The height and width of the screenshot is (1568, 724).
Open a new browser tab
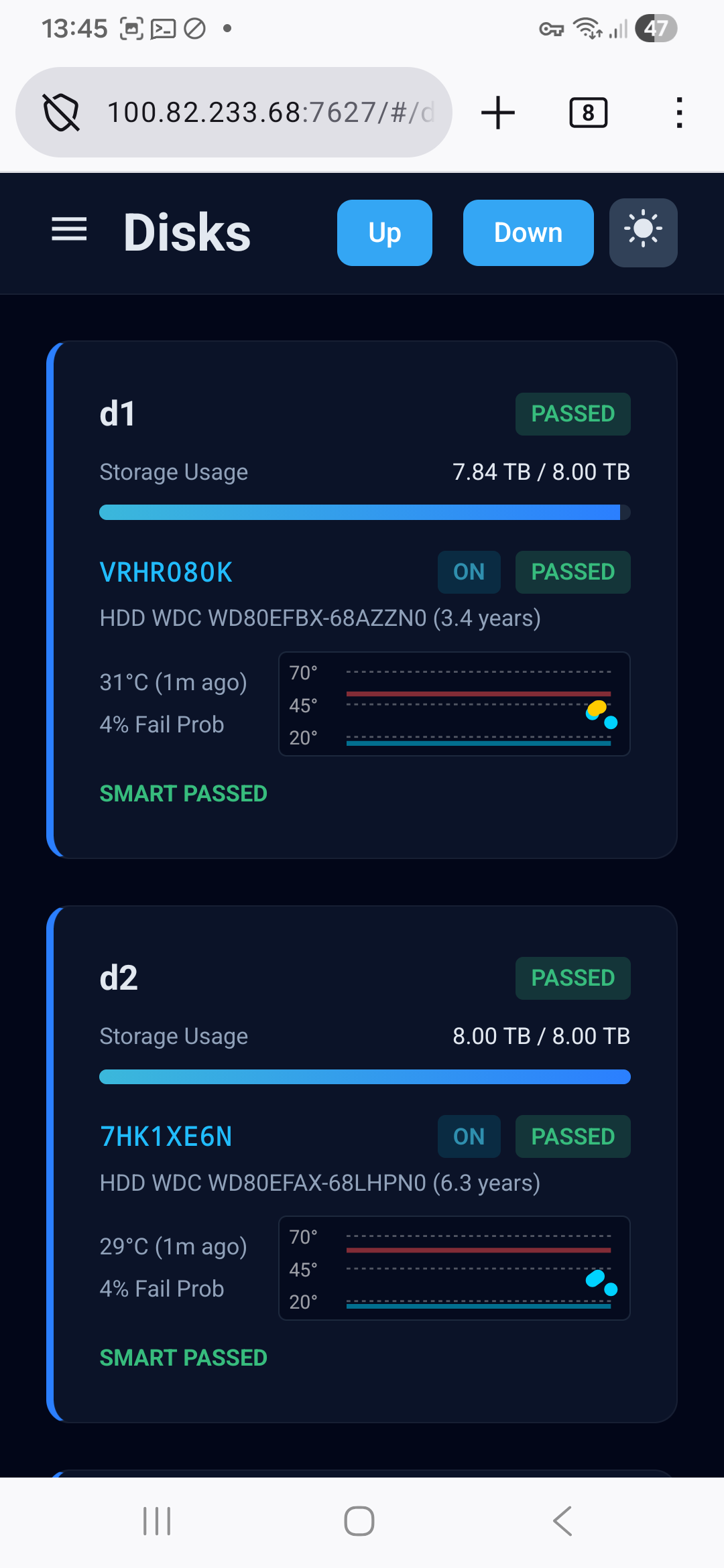click(497, 113)
